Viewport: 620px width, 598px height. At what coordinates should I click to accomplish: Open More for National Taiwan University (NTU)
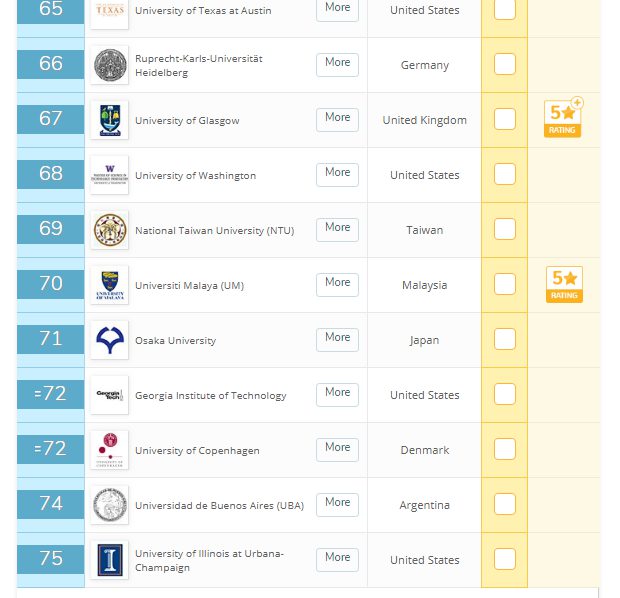pyautogui.click(x=337, y=228)
